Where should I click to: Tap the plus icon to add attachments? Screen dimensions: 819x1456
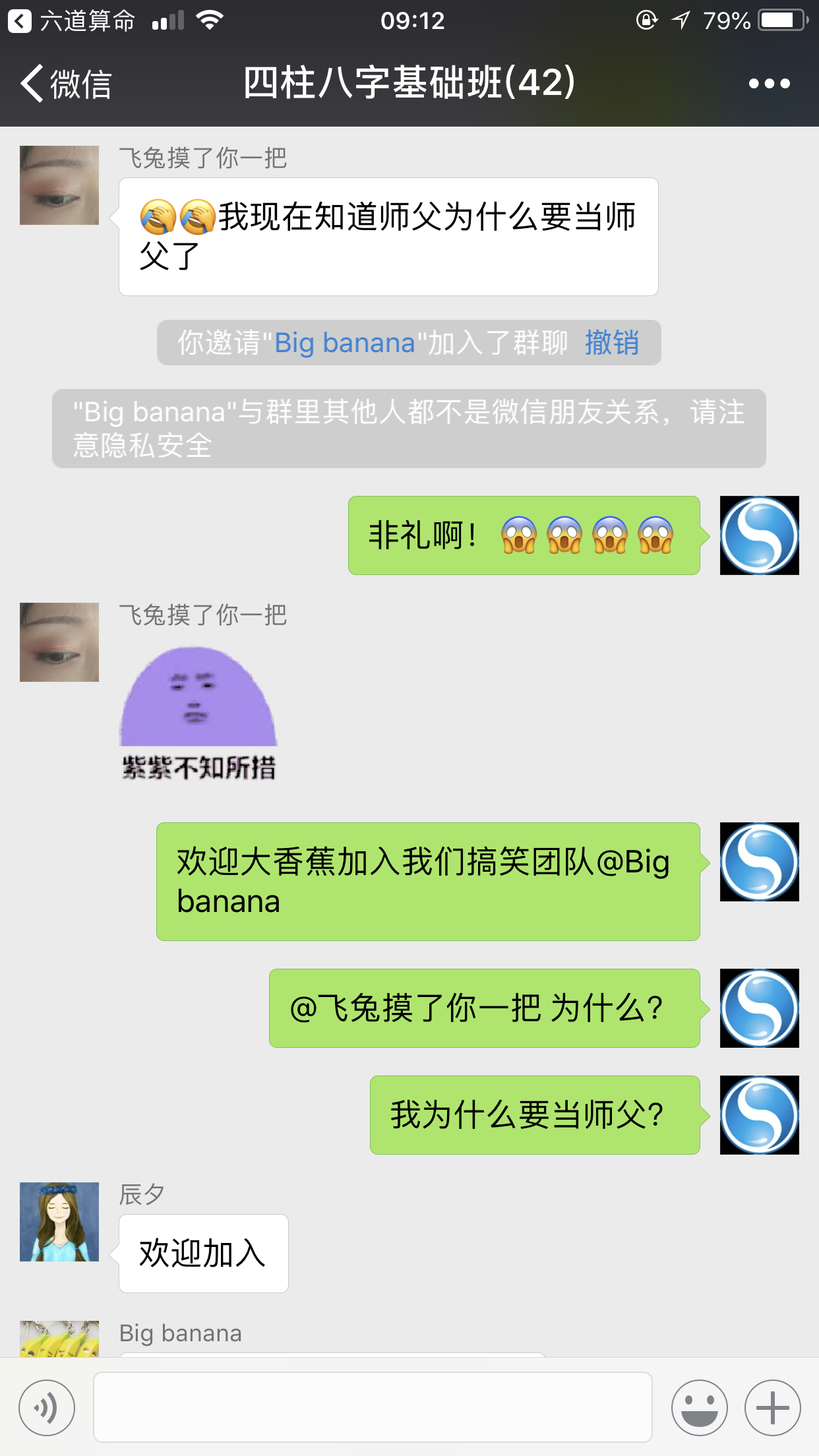773,1409
